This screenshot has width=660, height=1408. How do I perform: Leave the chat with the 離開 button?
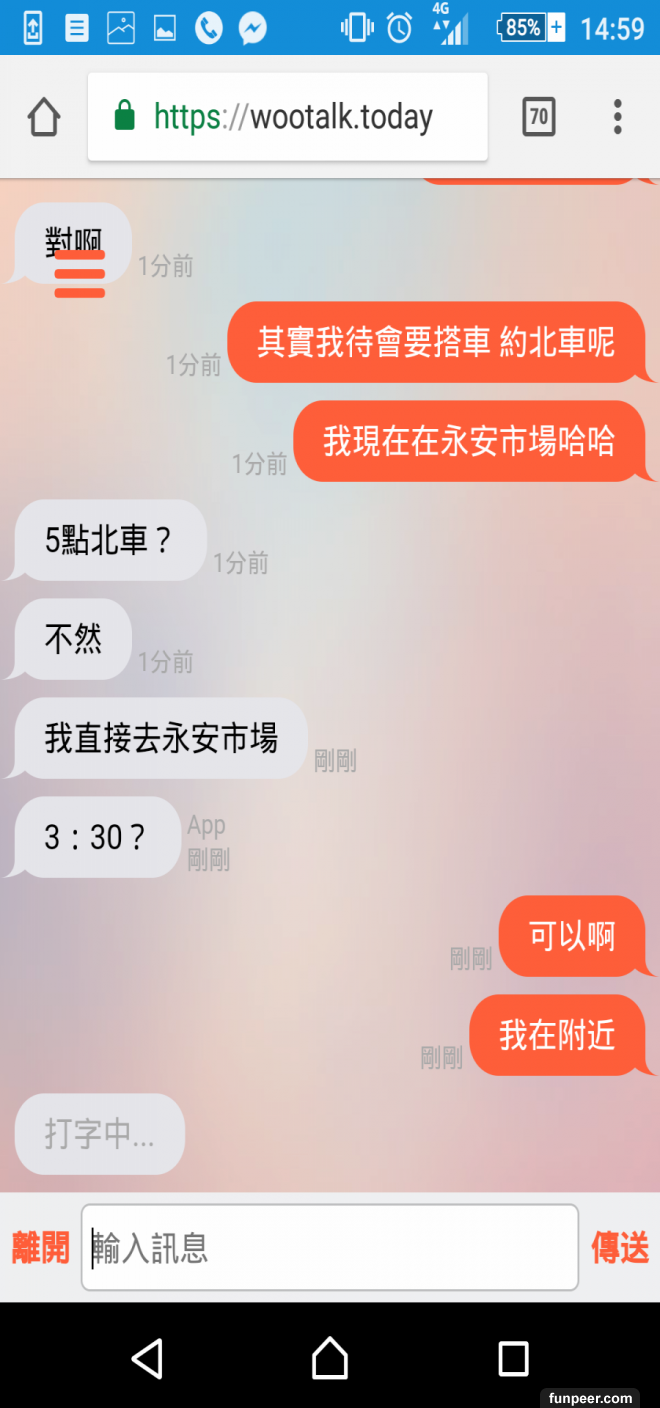click(x=40, y=1247)
